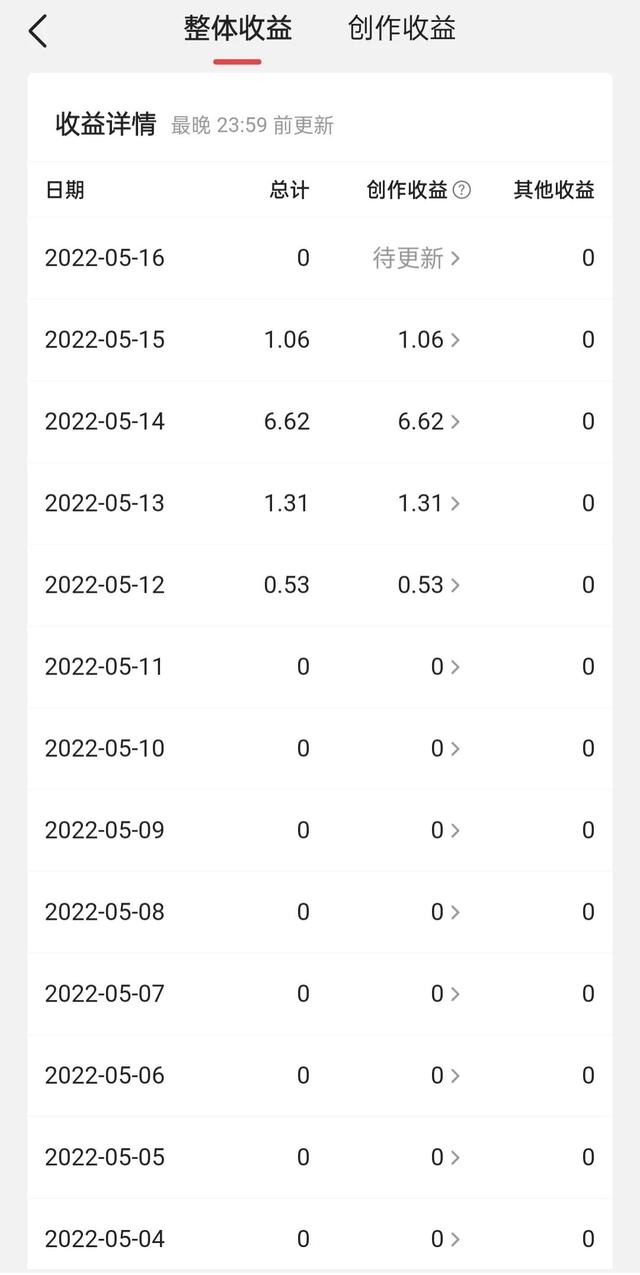This screenshot has width=640, height=1275.
Task: Go back using the top-left arrow
Action: tap(37, 31)
